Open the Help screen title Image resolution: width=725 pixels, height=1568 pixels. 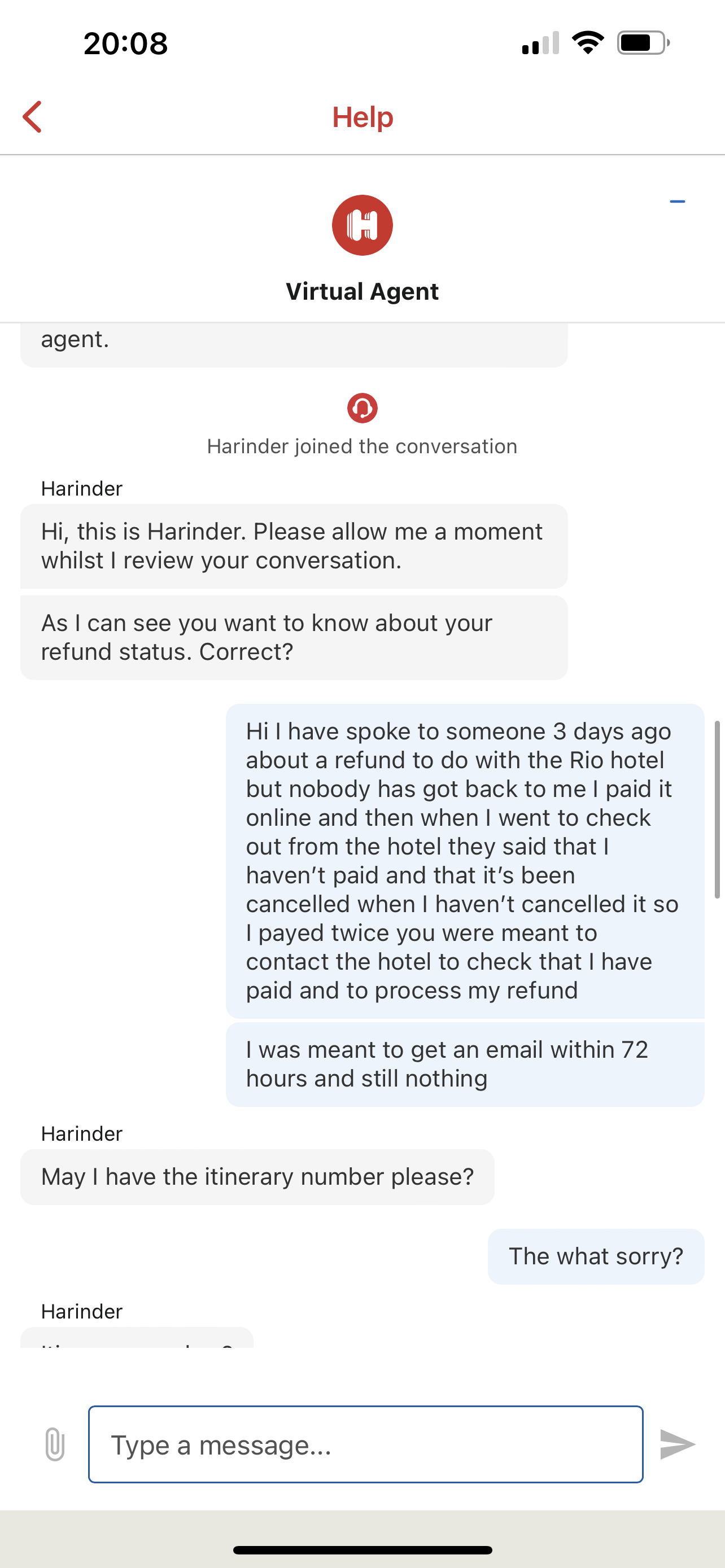(362, 117)
